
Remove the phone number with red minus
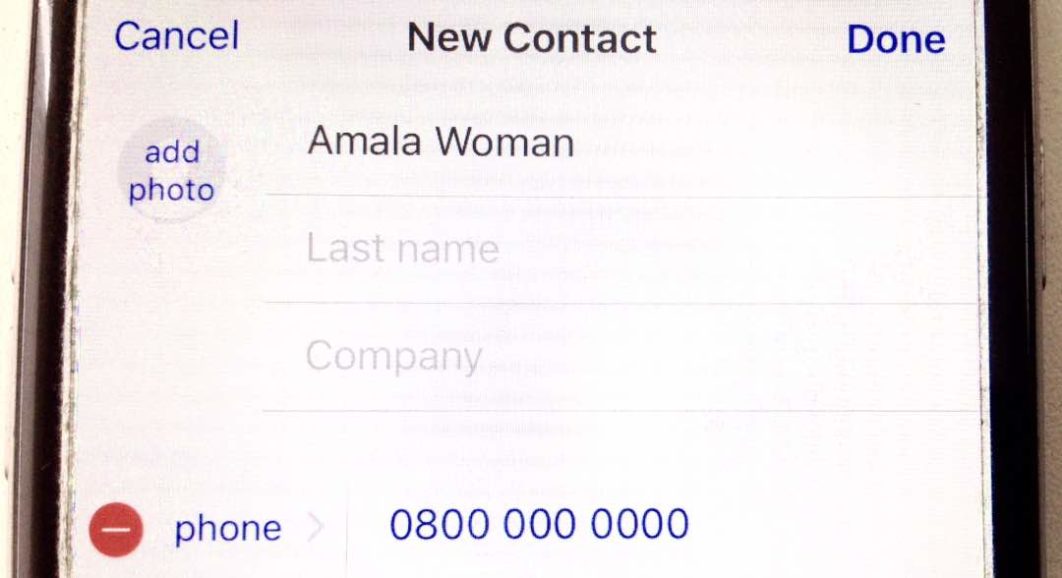click(x=116, y=529)
